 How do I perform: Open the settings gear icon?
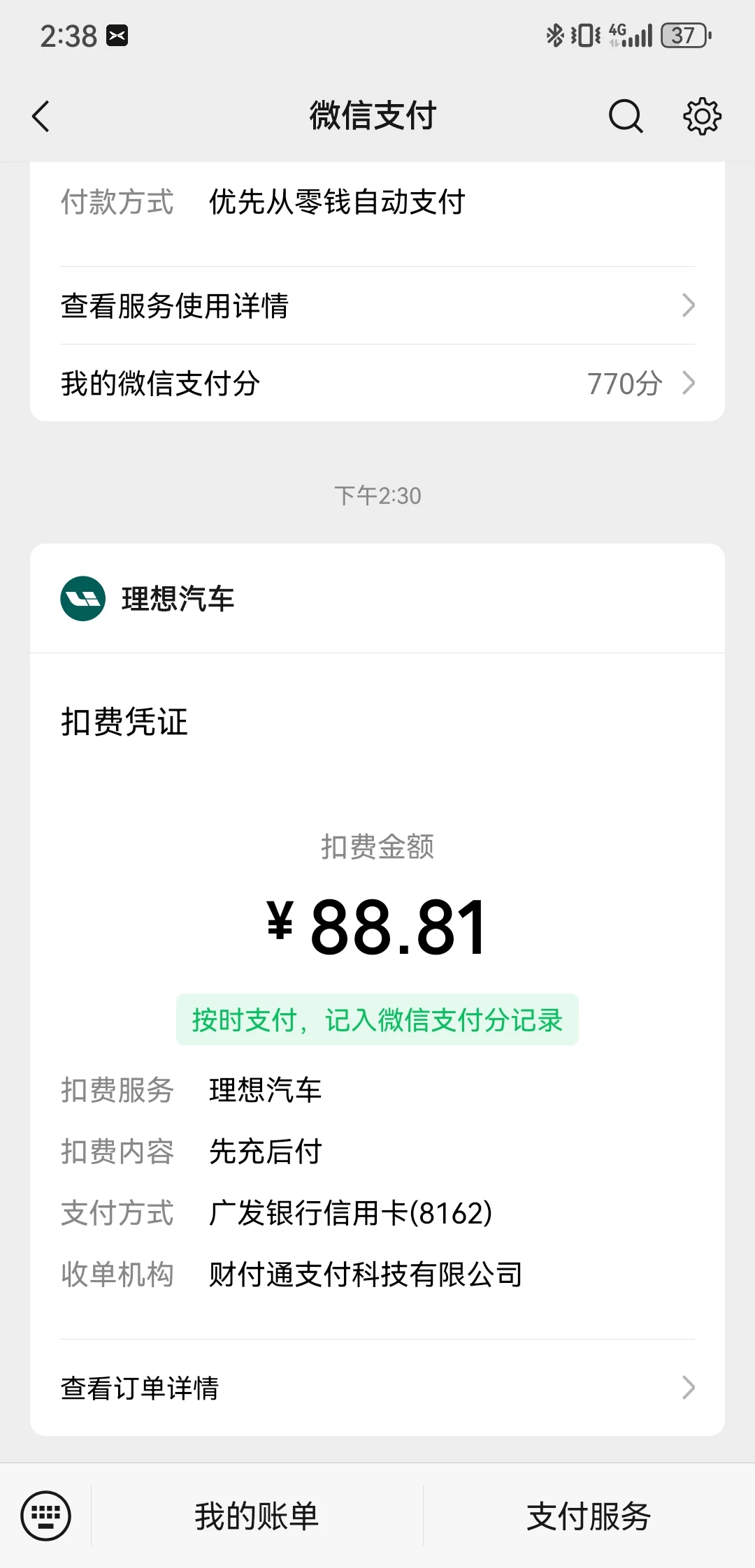[702, 116]
